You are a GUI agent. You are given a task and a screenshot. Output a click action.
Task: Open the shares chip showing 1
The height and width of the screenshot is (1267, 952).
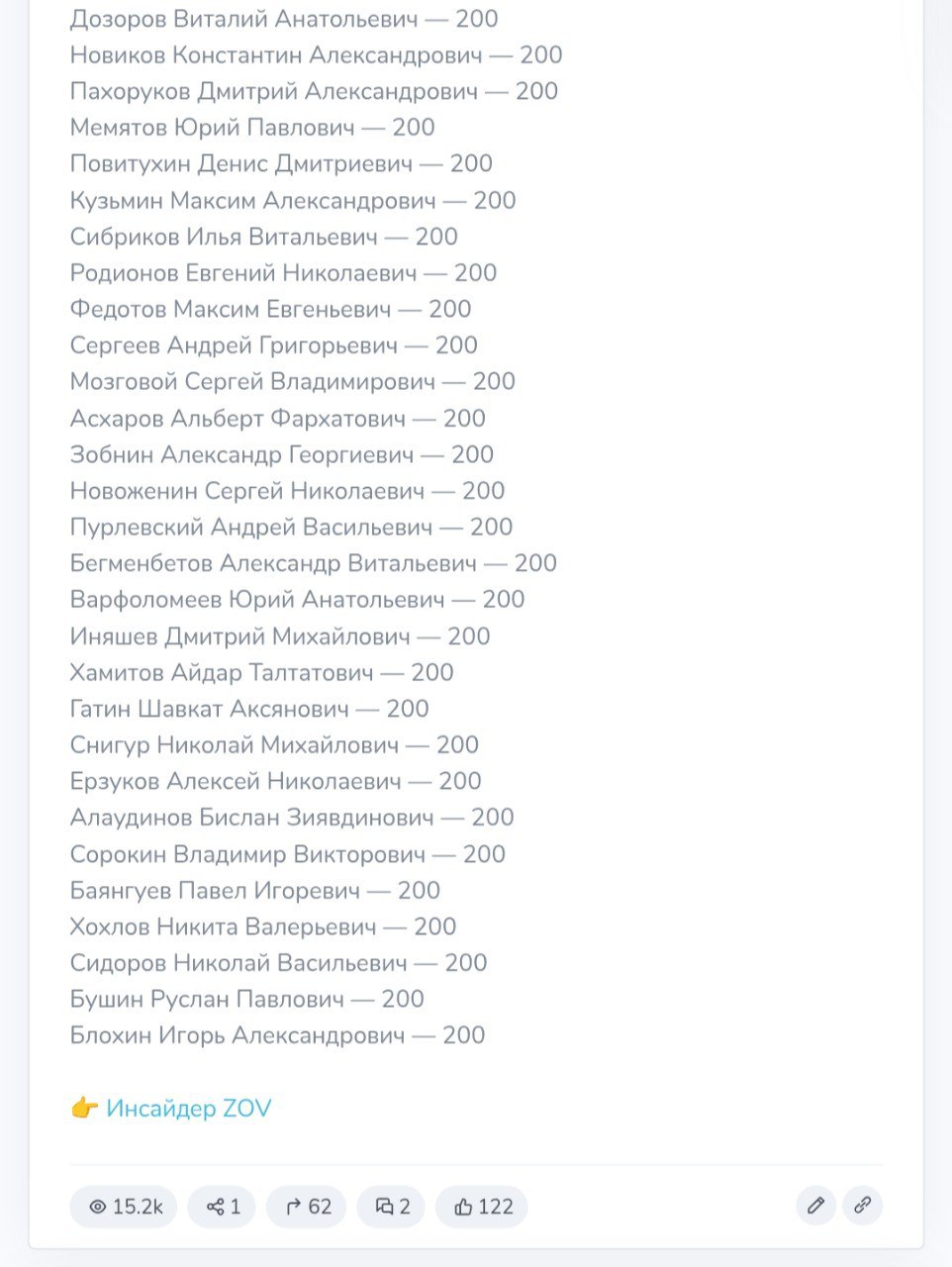pos(223,1207)
